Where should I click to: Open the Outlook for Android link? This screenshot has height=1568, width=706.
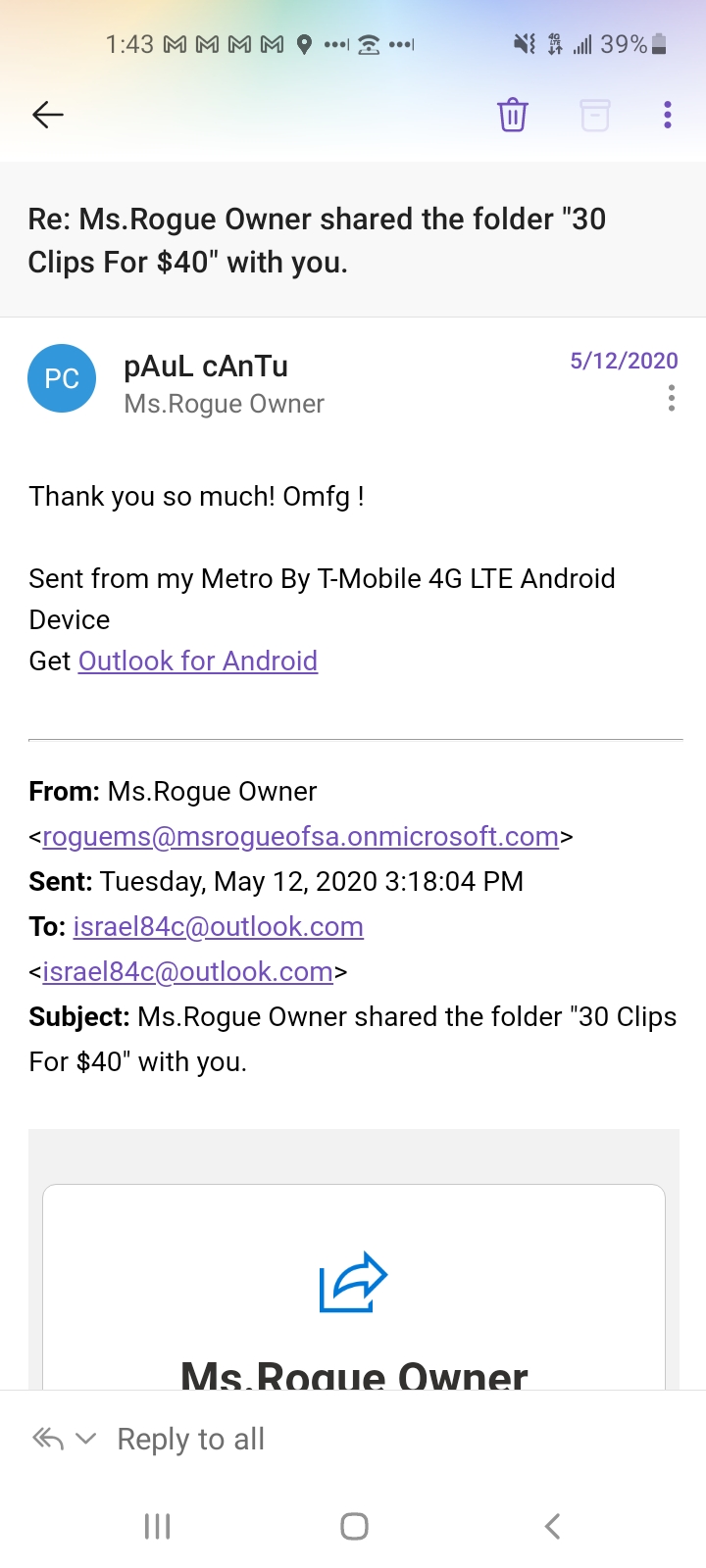pyautogui.click(x=198, y=661)
